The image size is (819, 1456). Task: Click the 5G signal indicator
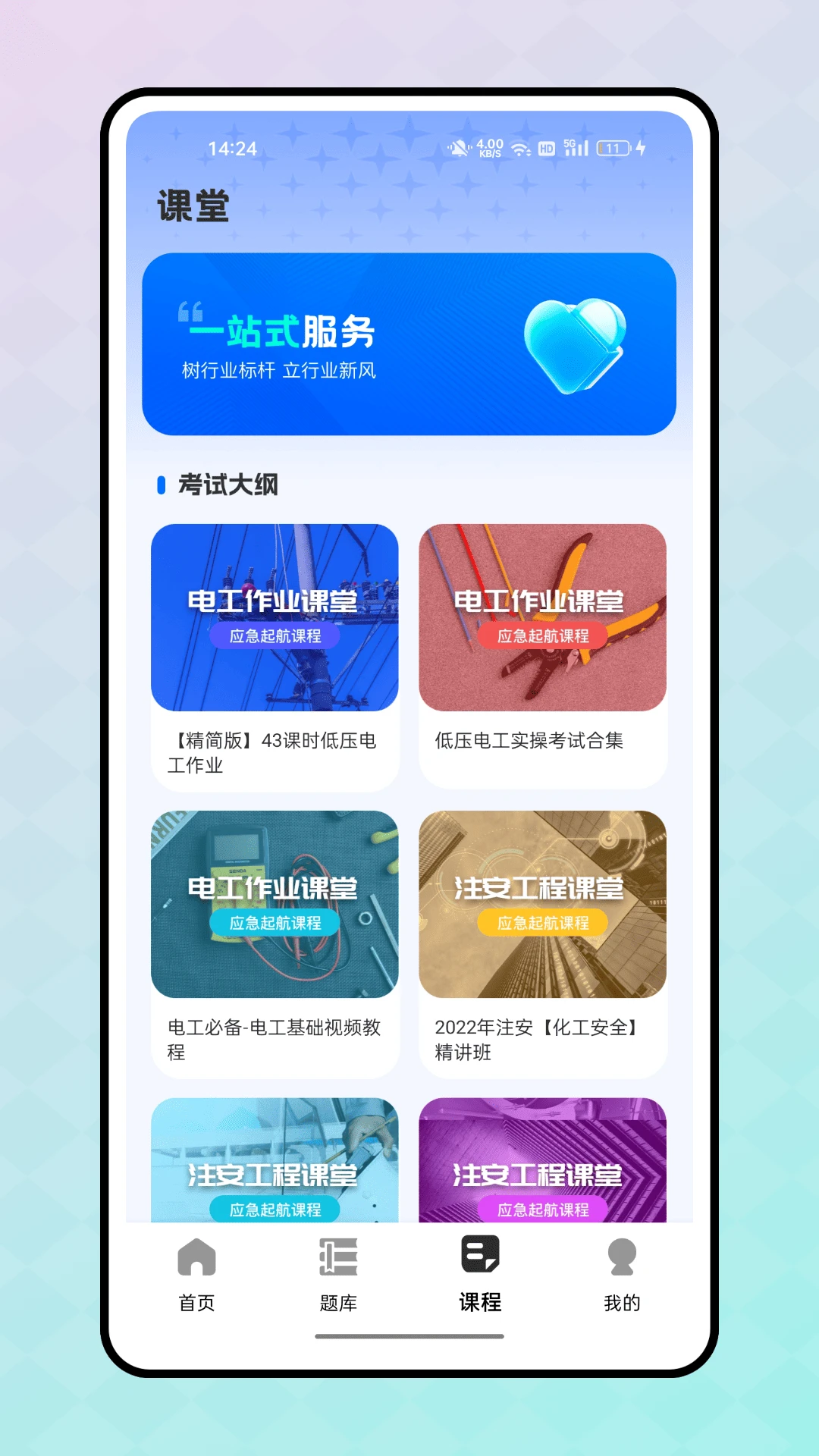point(576,146)
